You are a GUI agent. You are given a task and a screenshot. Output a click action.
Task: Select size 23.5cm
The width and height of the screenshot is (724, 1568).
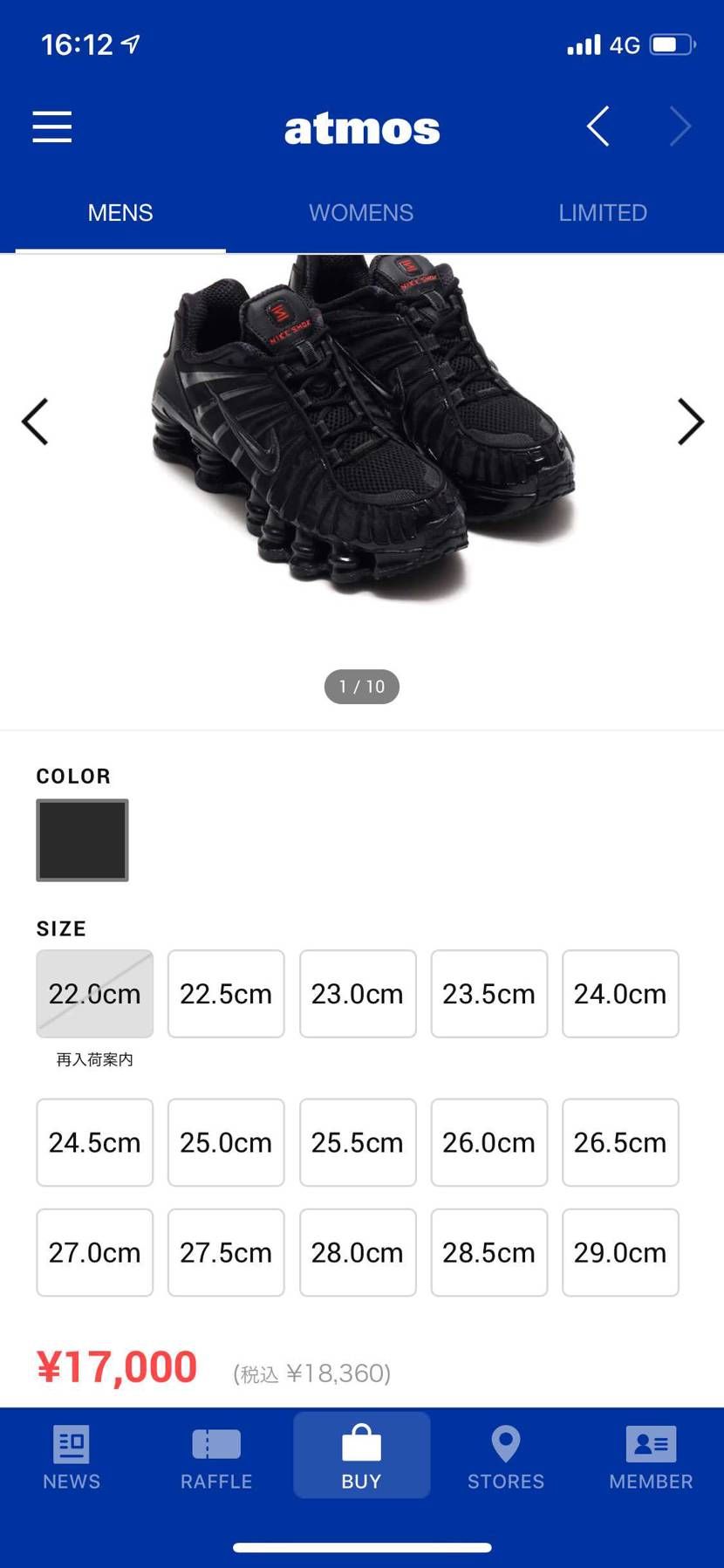coord(488,994)
